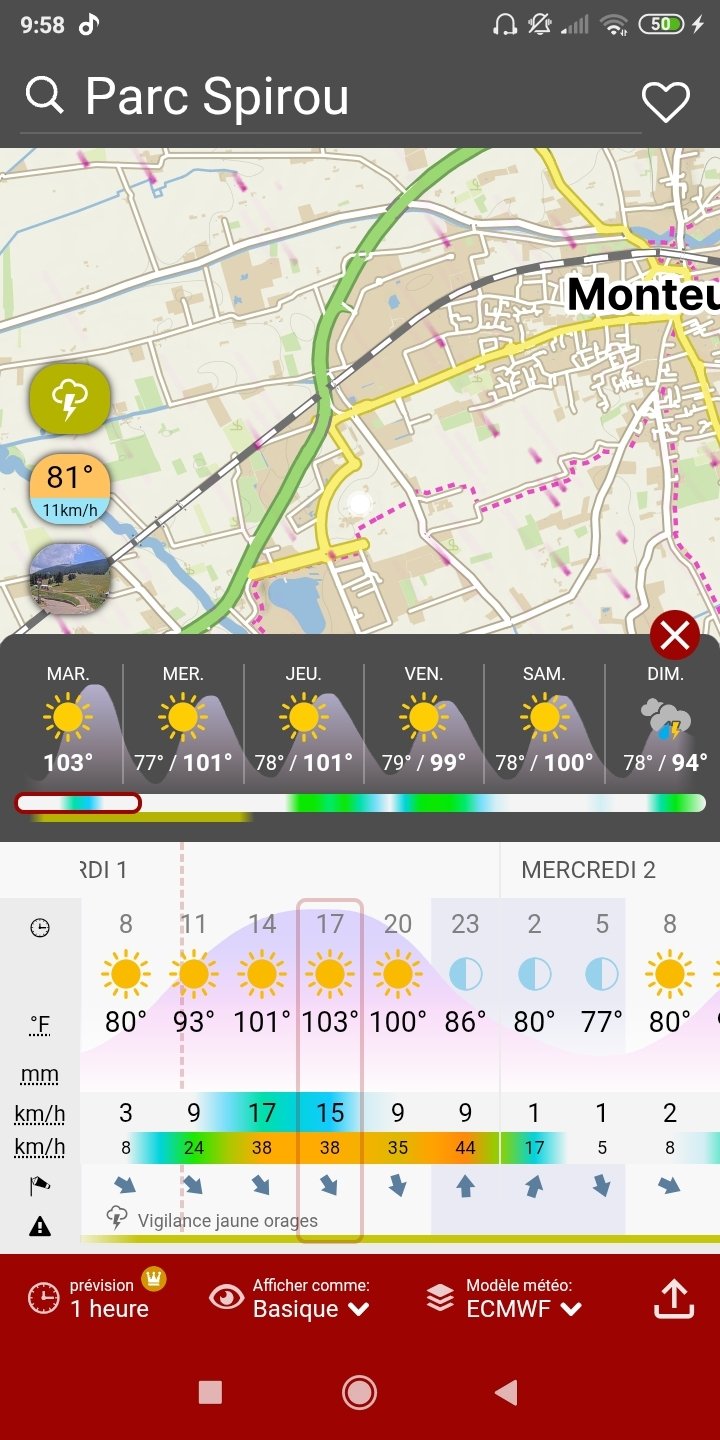
Task: Add Parc Spirou to favorites with heart
Action: [666, 101]
